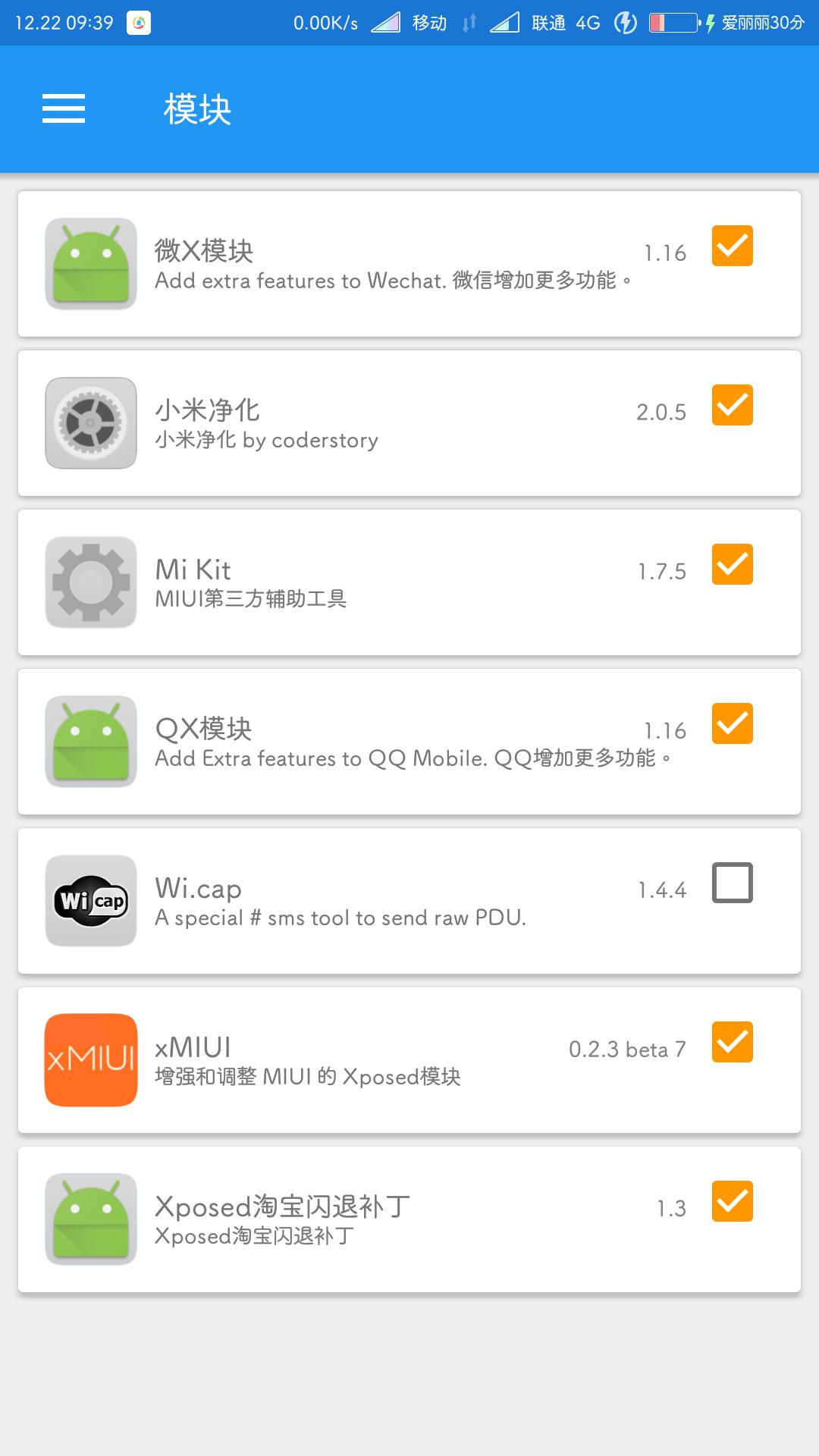The height and width of the screenshot is (1456, 819).
Task: Click the battery indicator in status bar
Action: (671, 23)
